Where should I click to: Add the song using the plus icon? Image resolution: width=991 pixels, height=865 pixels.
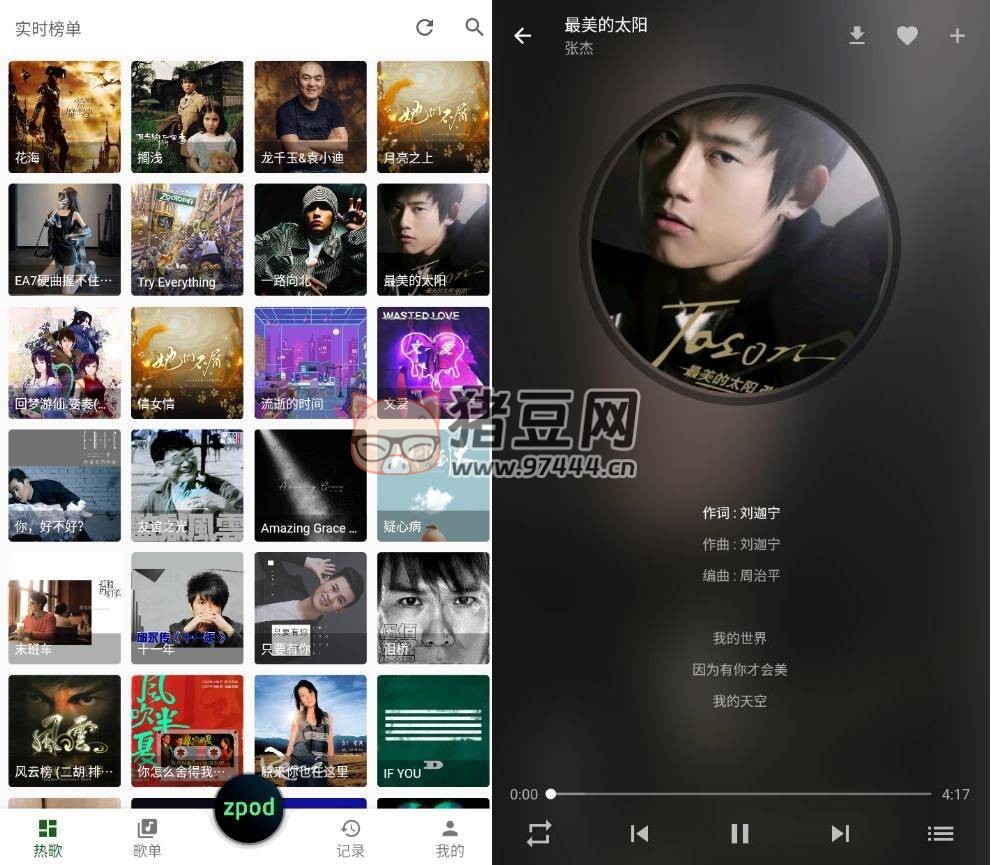pyautogui.click(x=957, y=36)
